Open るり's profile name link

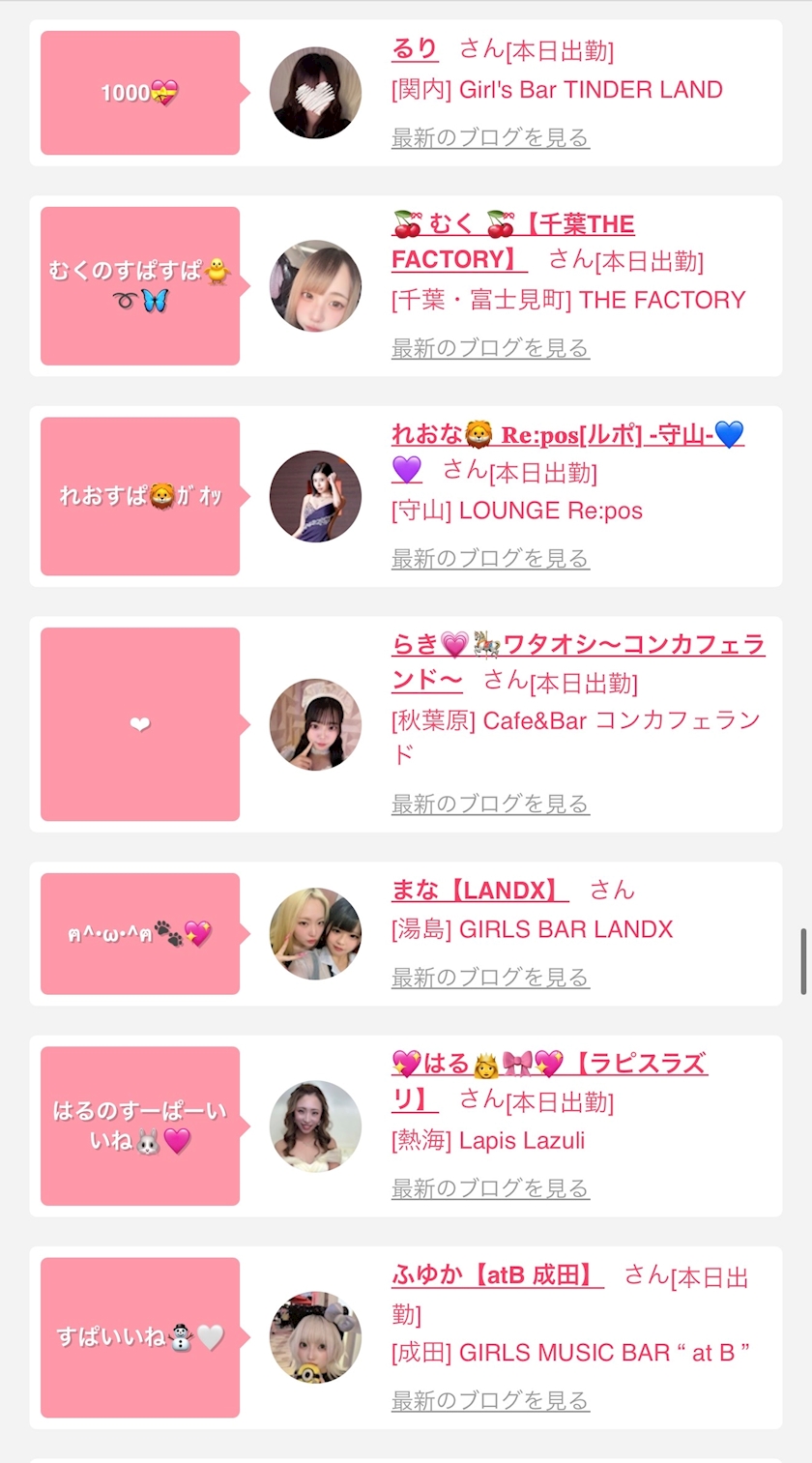coord(415,48)
